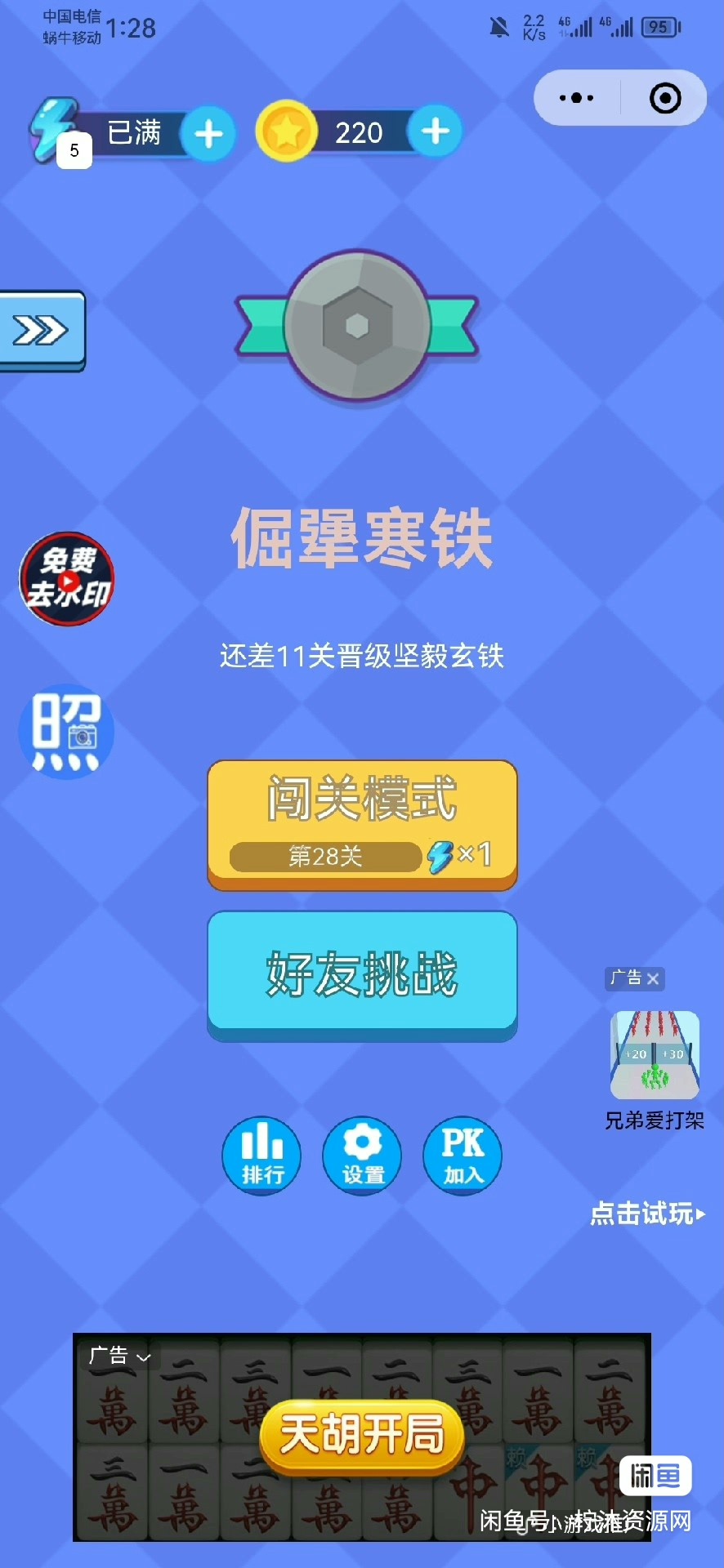Add more energy with the plus button

coord(208,134)
